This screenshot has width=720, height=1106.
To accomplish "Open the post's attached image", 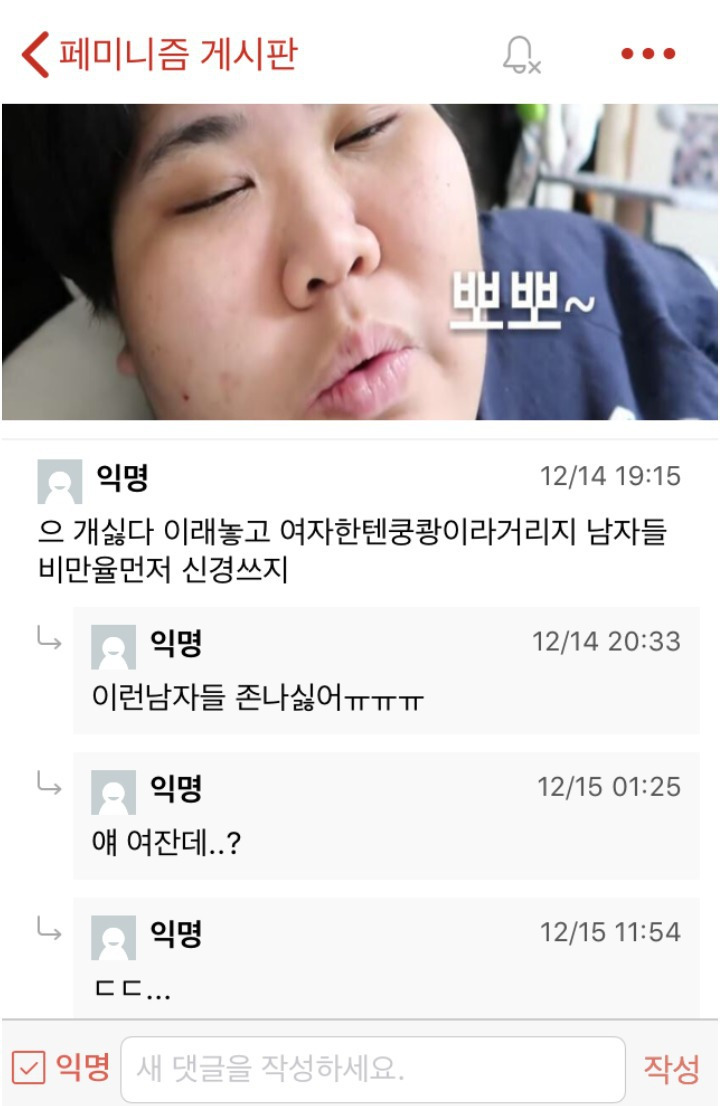I will click(x=360, y=262).
